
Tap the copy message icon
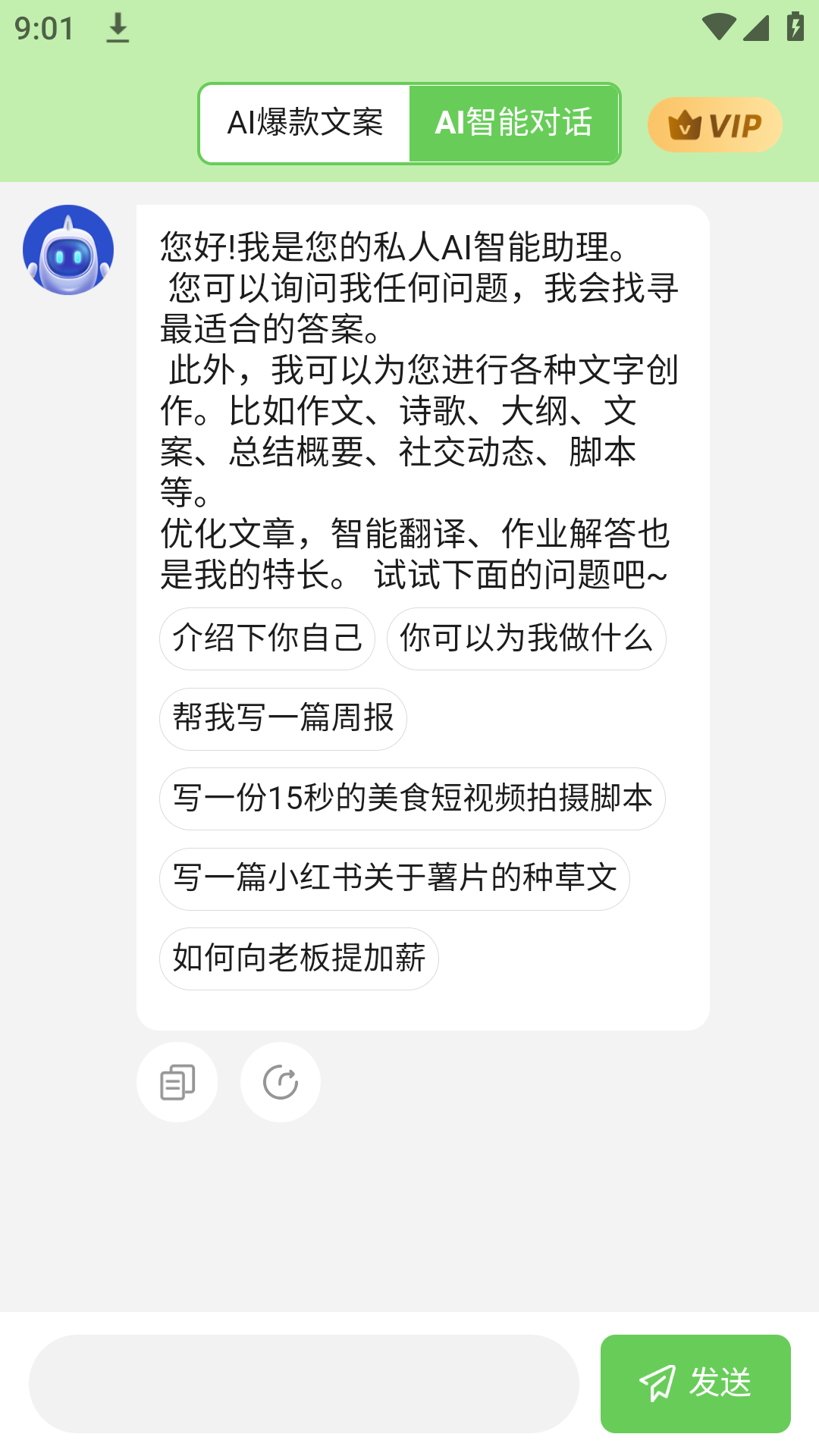click(x=177, y=1082)
